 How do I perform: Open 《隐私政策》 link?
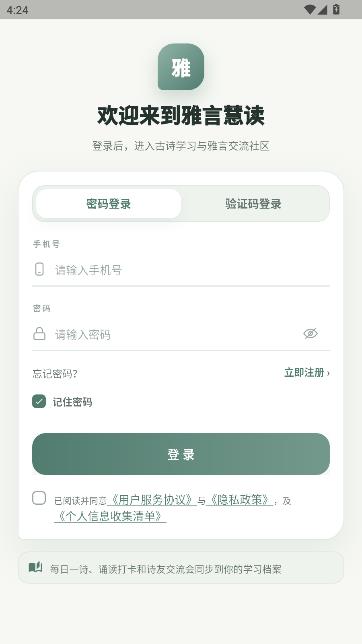(240, 500)
